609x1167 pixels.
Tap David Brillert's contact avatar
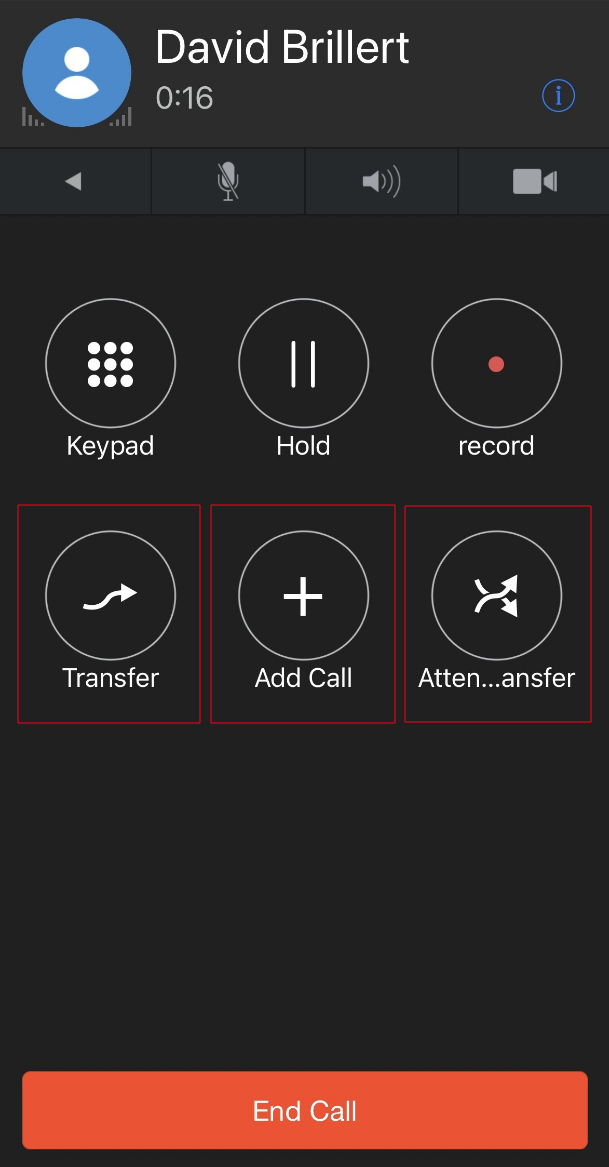coord(77,73)
